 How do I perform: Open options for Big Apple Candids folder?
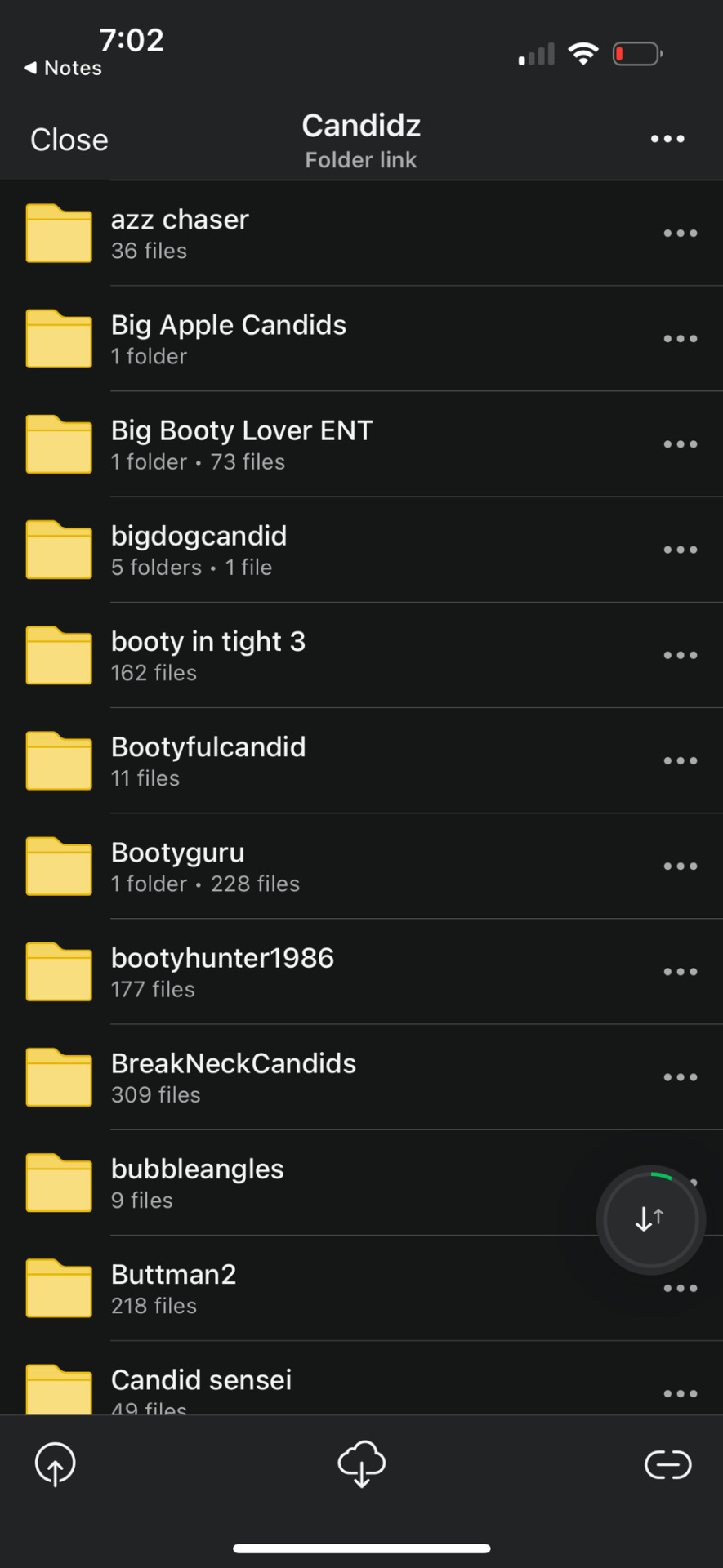pos(680,339)
